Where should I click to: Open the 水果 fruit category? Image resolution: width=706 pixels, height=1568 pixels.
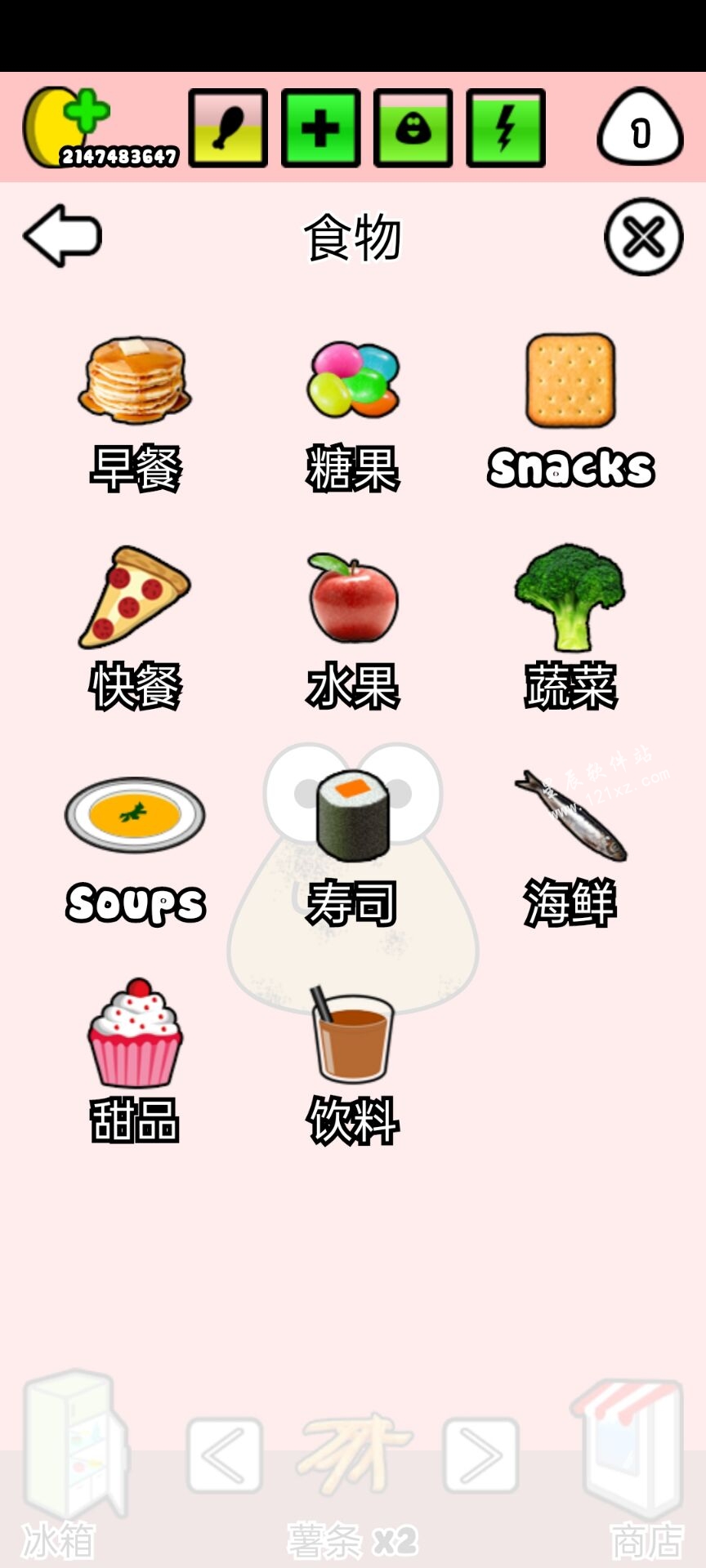[353, 627]
